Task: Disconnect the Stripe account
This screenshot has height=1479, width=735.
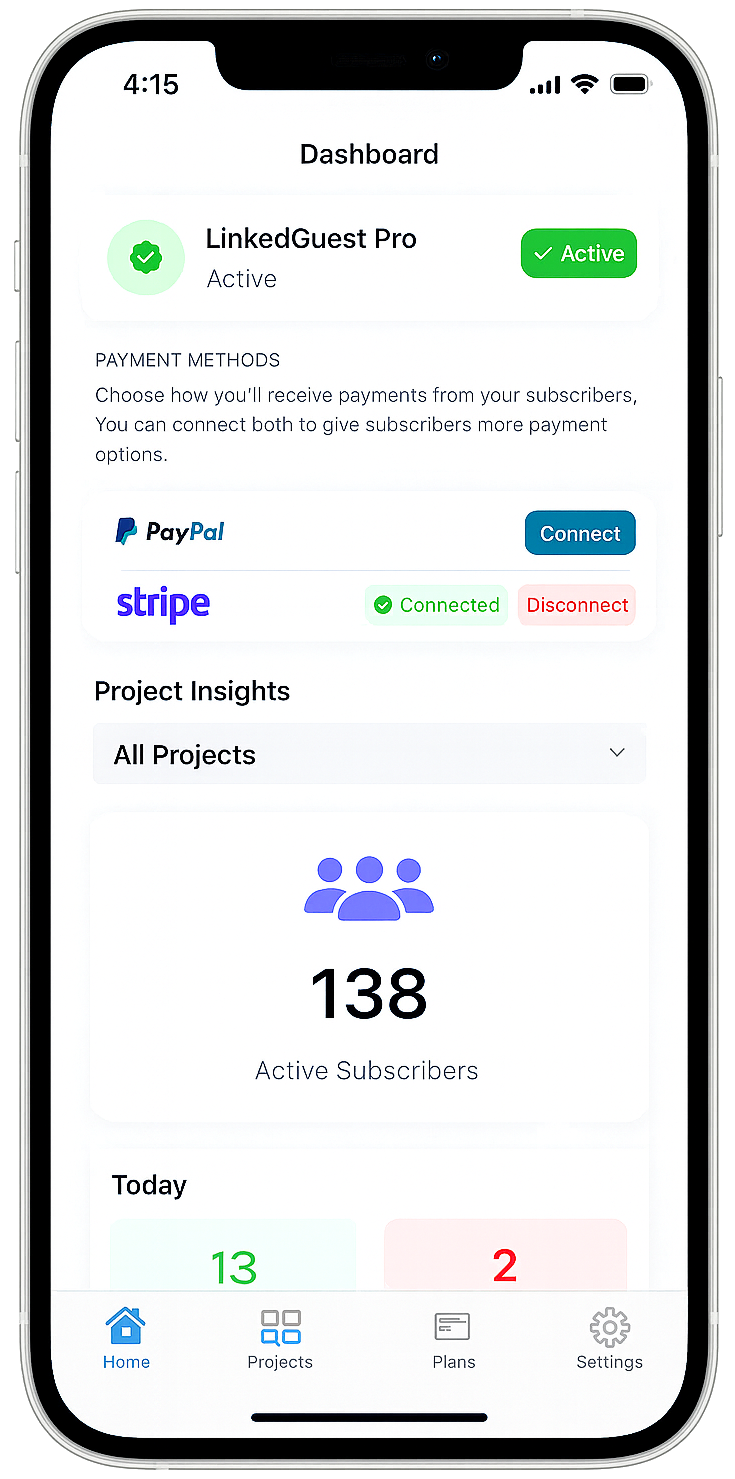Action: [577, 605]
